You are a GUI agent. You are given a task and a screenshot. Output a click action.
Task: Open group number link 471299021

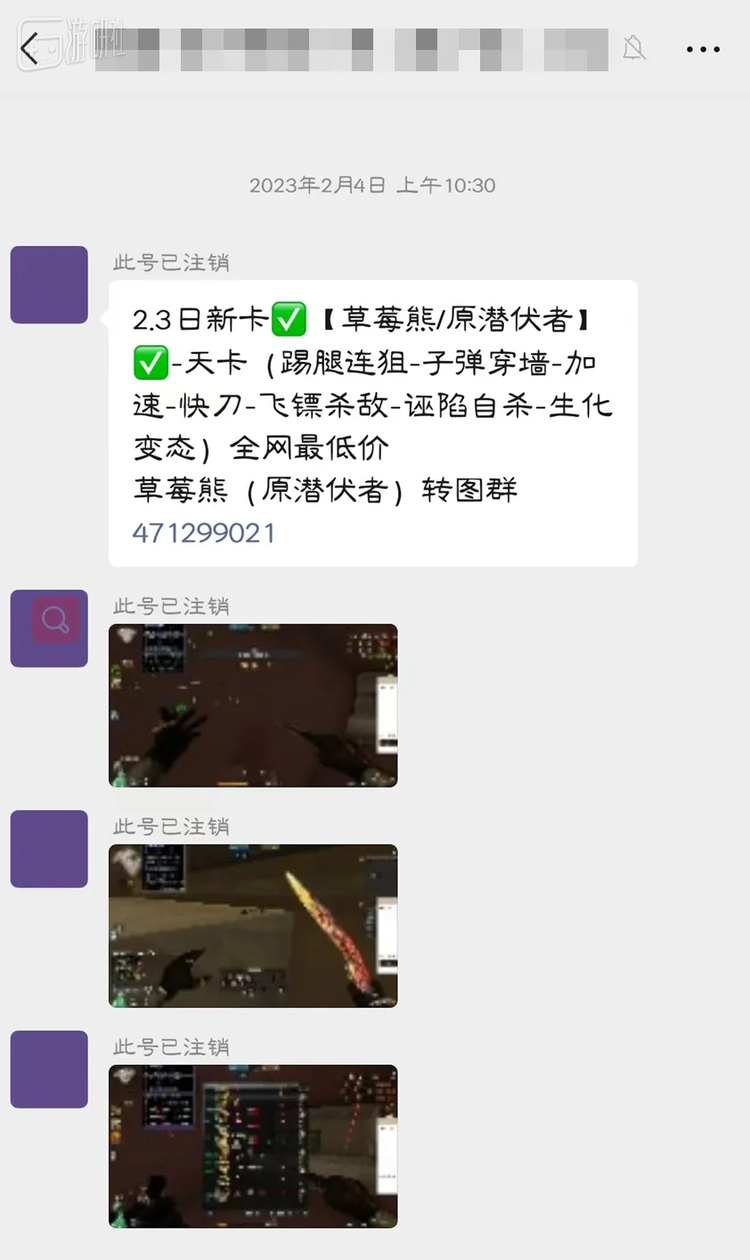pyautogui.click(x=204, y=532)
